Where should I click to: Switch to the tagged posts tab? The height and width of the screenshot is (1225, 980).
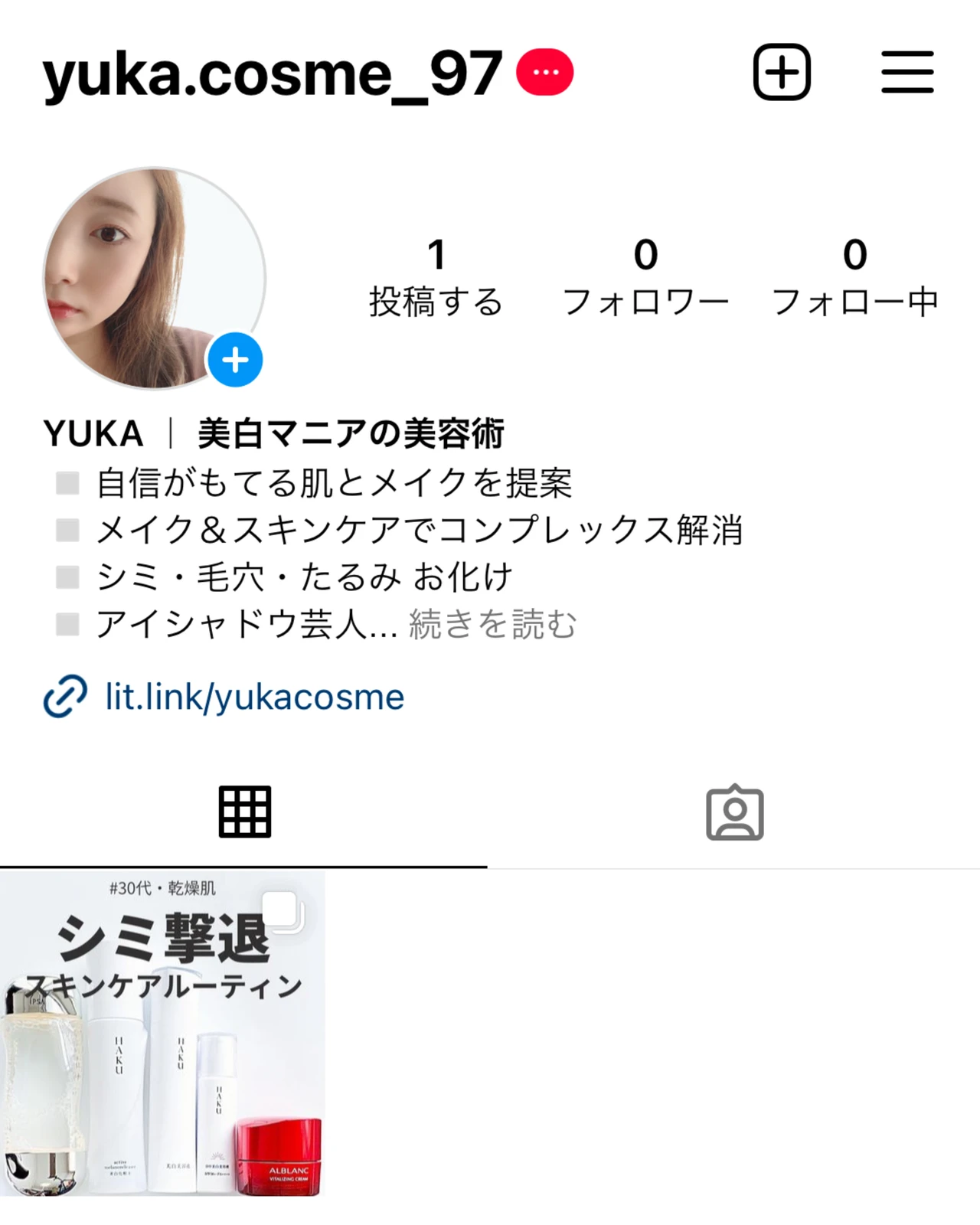pyautogui.click(x=734, y=813)
